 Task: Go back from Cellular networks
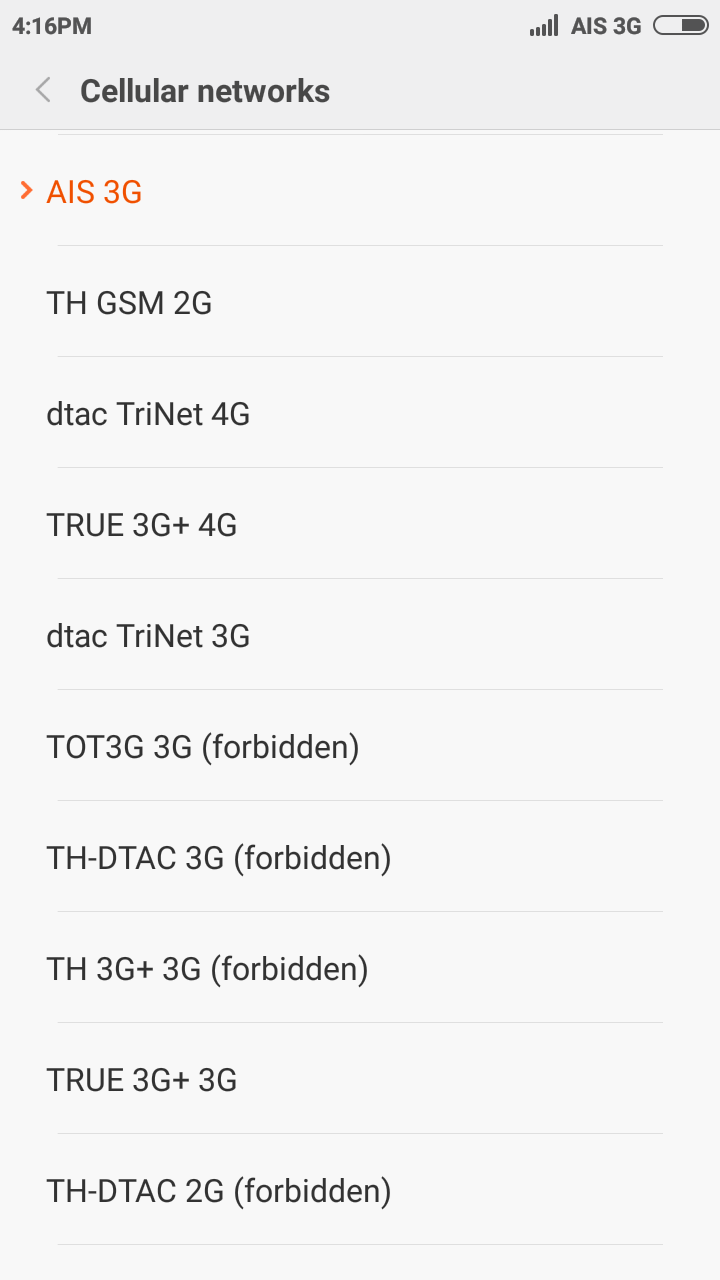(43, 91)
